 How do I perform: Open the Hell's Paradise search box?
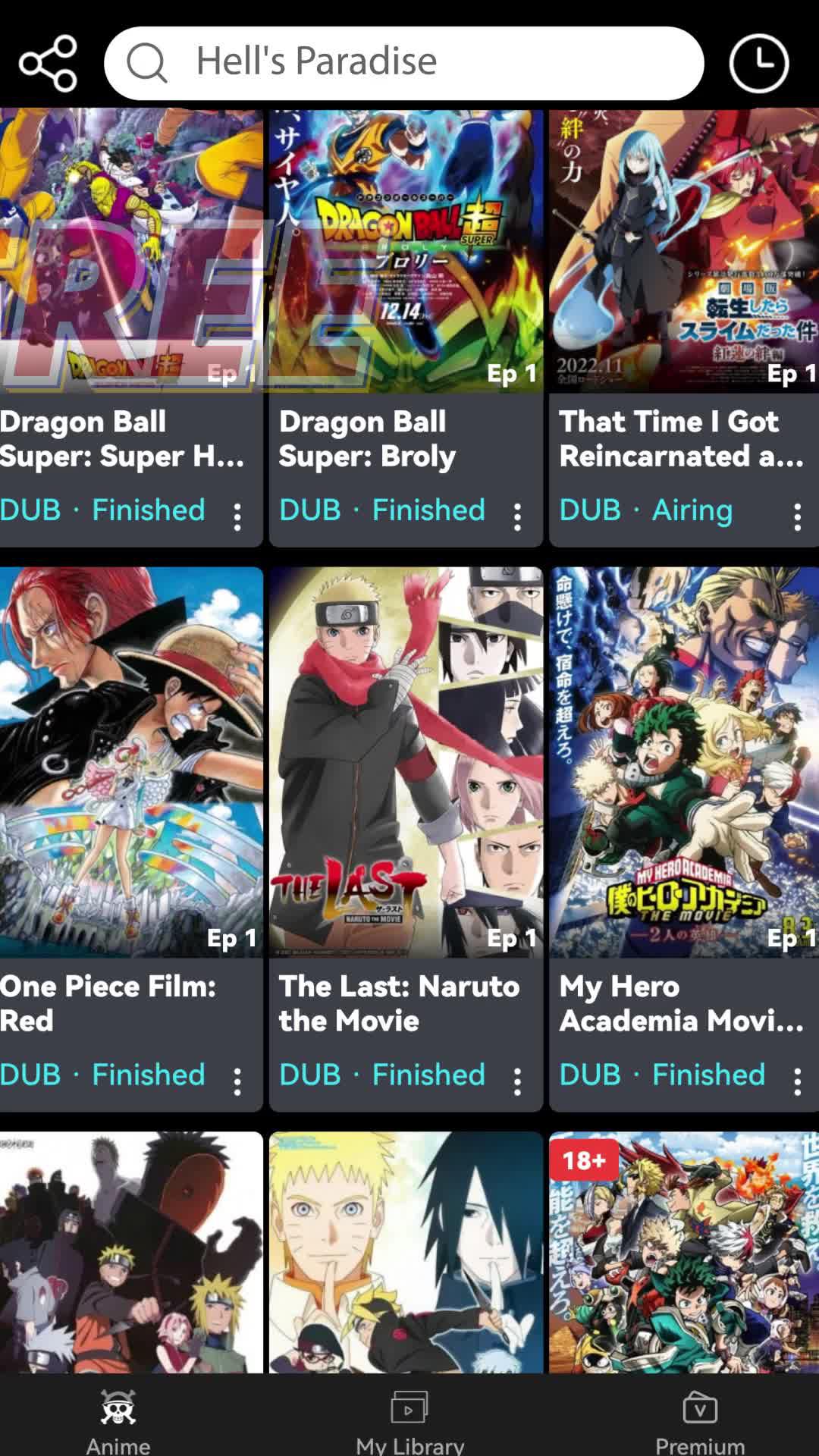(x=403, y=63)
